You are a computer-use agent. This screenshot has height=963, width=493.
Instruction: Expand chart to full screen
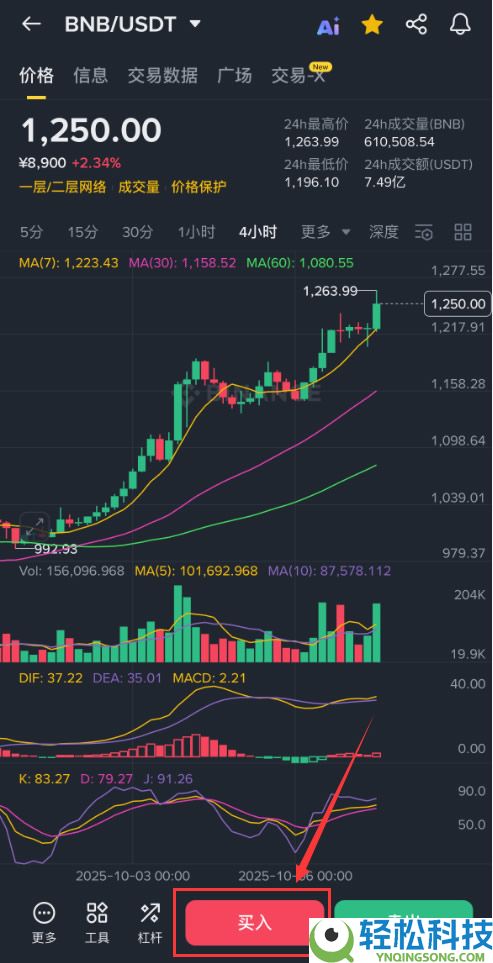click(34, 525)
